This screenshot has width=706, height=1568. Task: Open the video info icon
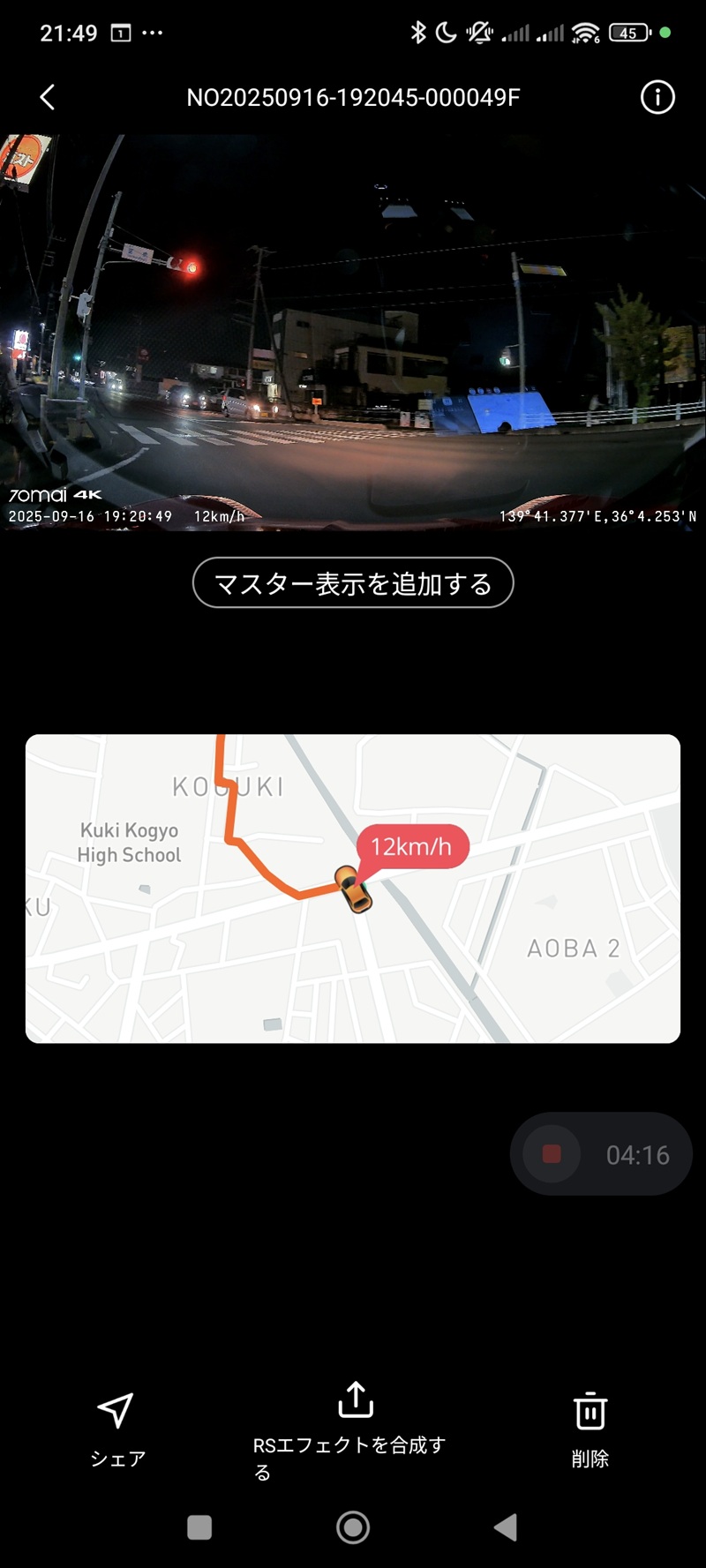pos(657,97)
